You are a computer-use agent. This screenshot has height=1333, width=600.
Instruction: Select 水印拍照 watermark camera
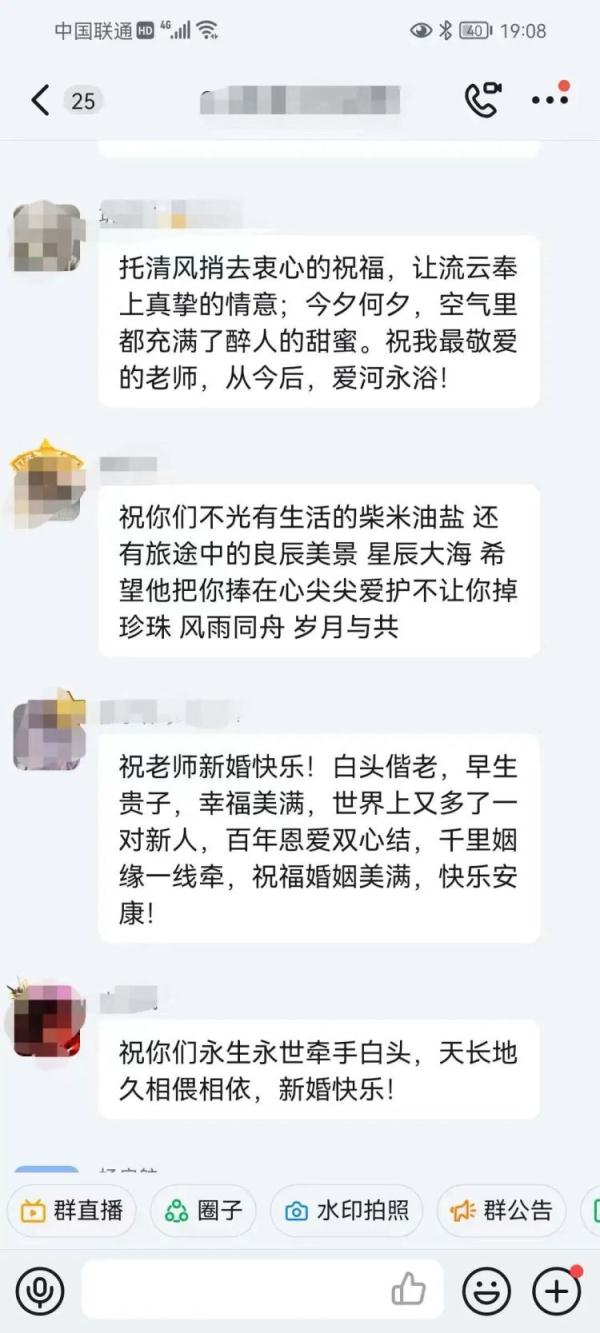coord(347,1211)
